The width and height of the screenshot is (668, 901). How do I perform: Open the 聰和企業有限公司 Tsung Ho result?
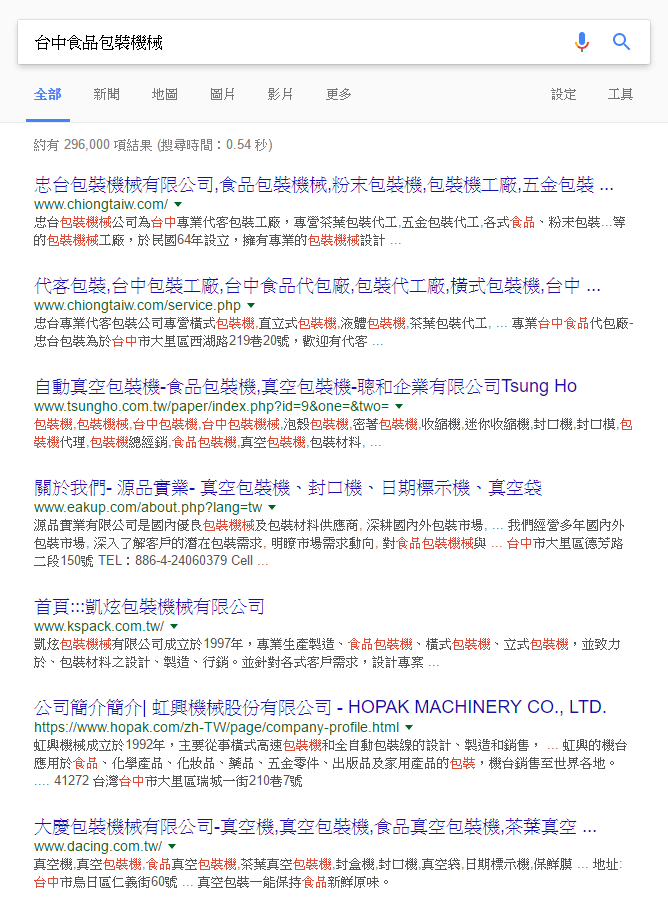pos(306,386)
